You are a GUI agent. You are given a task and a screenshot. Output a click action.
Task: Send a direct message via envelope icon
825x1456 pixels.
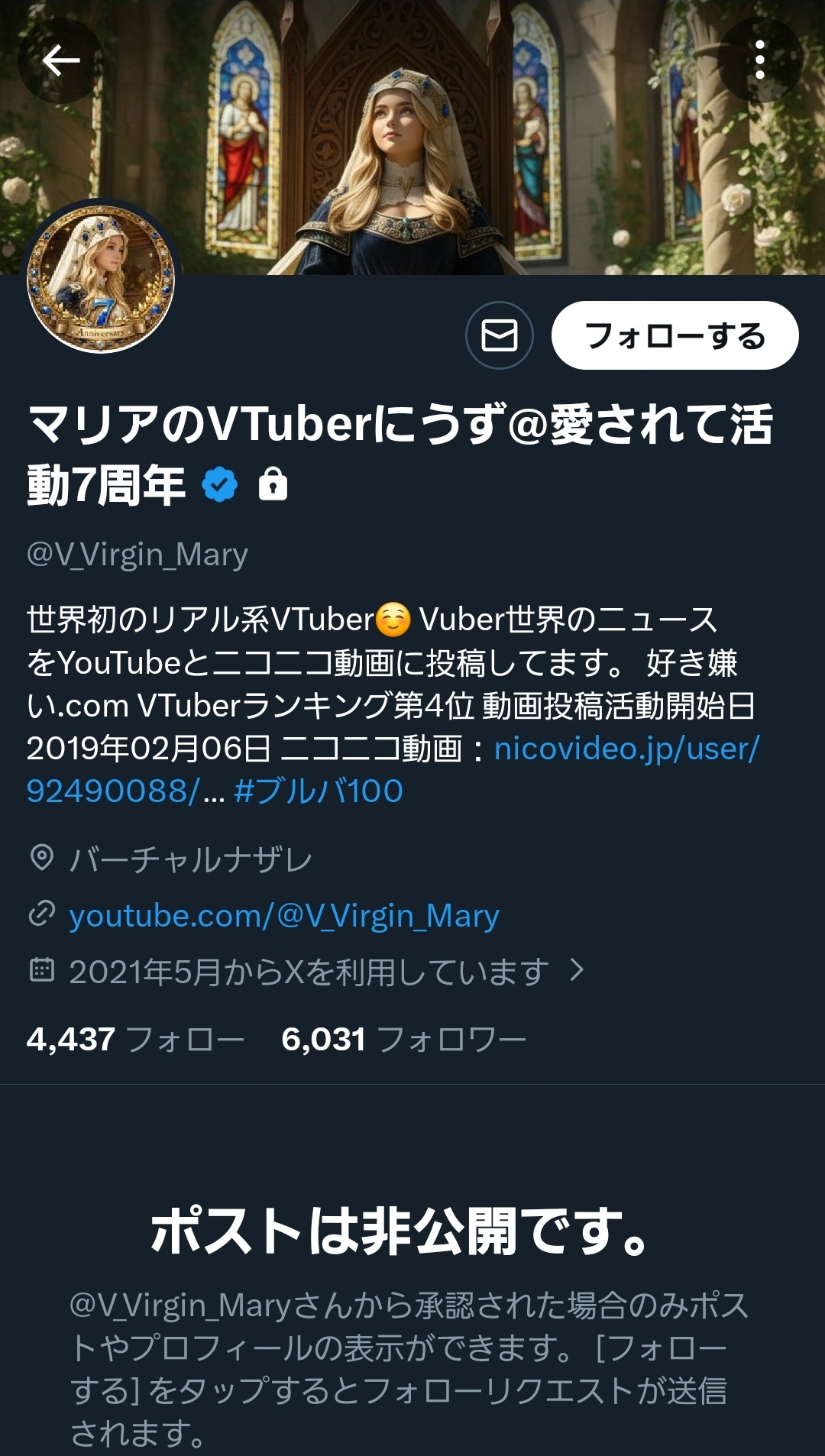coord(500,335)
